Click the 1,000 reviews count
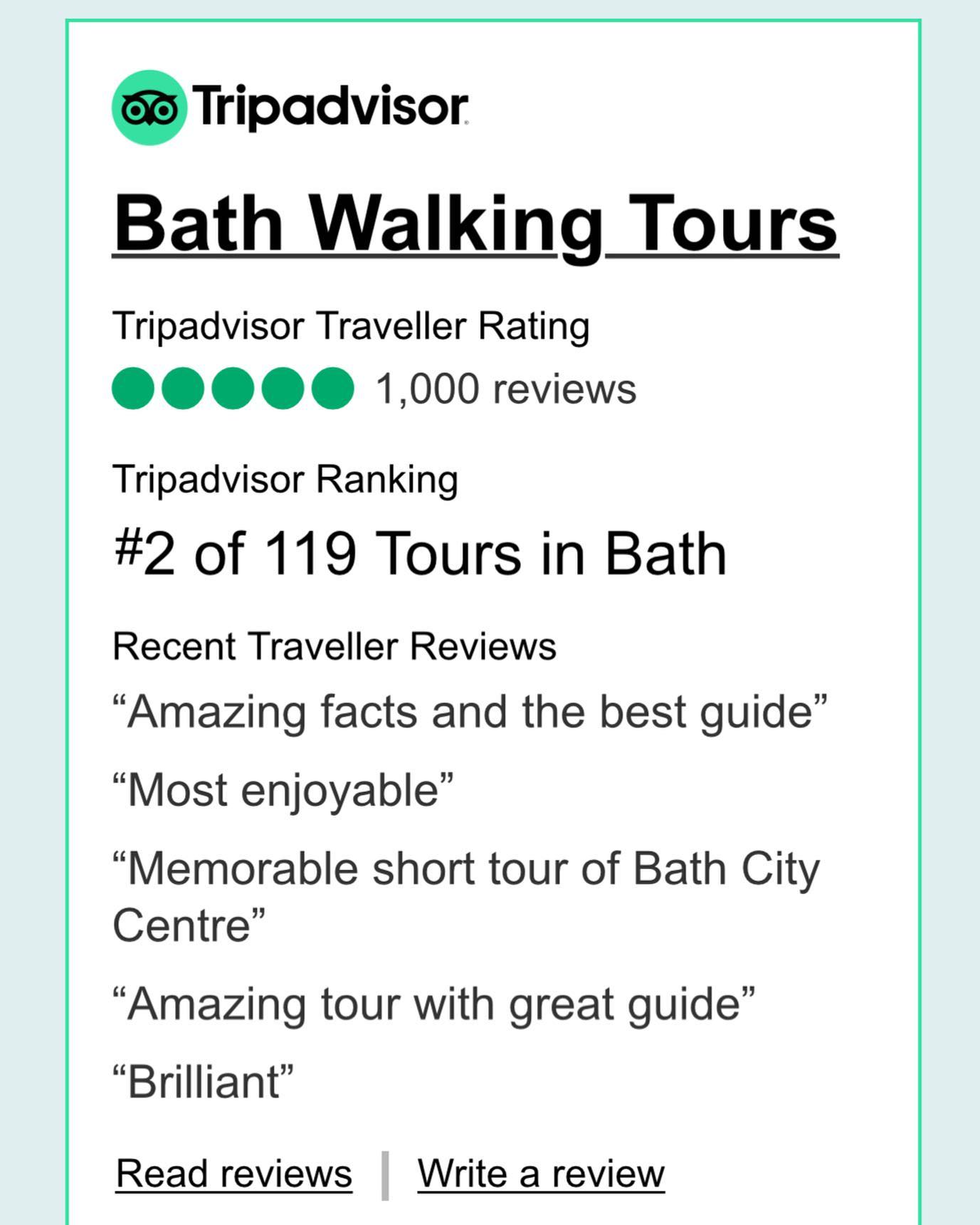 pyautogui.click(x=502, y=388)
